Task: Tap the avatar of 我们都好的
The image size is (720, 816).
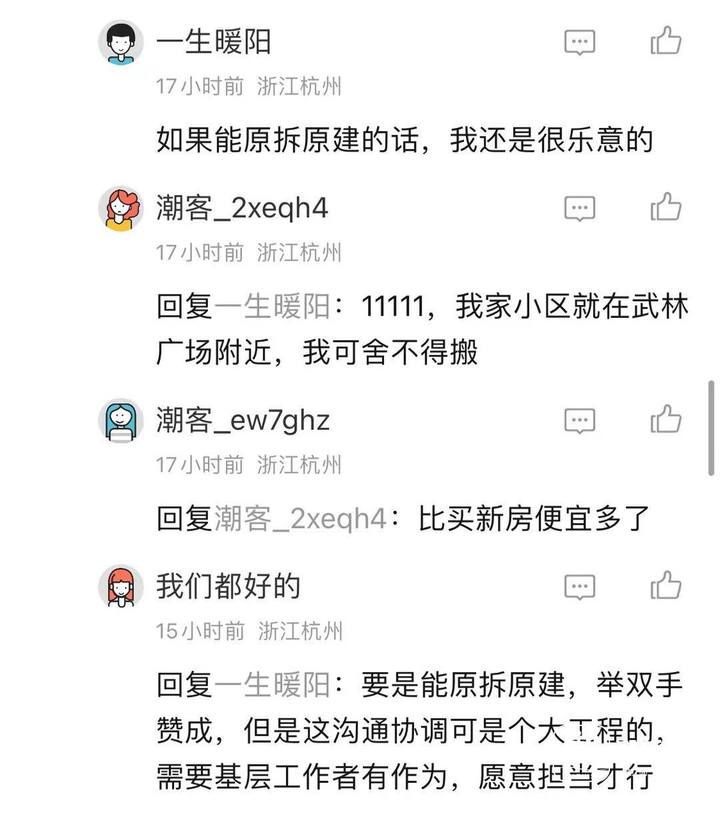Action: coord(120,586)
